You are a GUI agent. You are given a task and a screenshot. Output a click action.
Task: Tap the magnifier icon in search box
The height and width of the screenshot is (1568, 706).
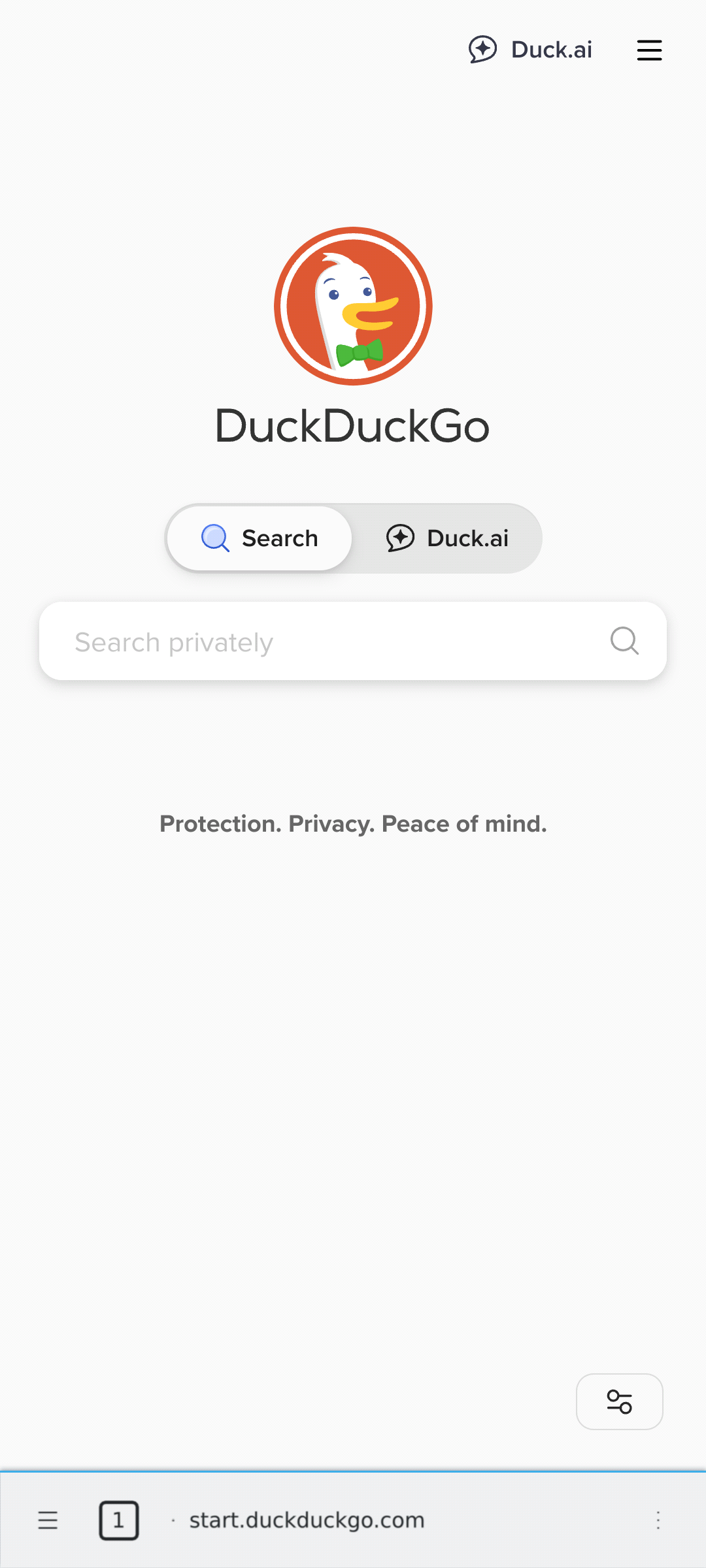point(624,641)
